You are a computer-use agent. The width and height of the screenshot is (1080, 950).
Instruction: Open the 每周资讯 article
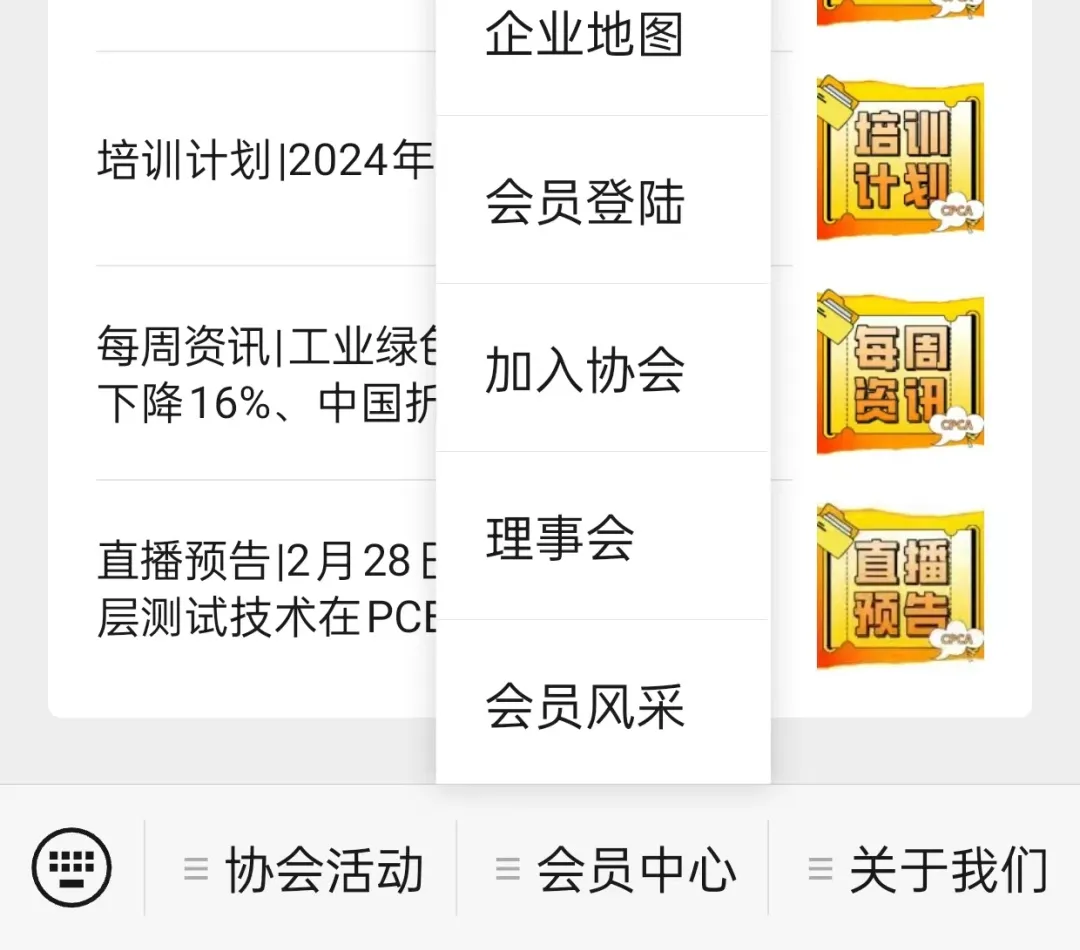pos(265,374)
